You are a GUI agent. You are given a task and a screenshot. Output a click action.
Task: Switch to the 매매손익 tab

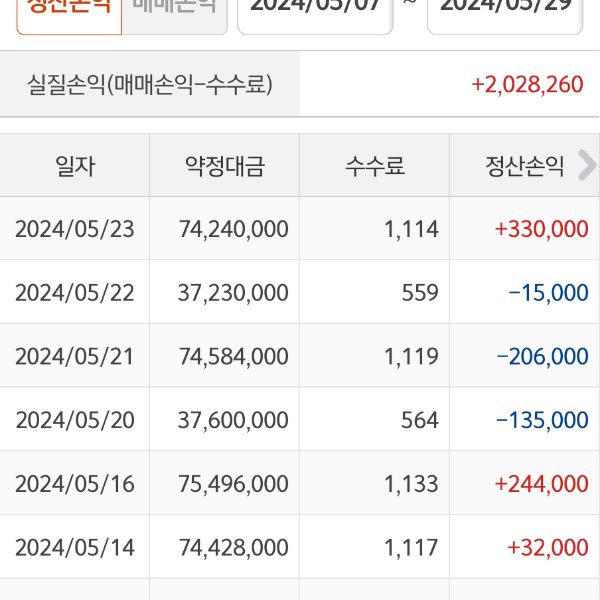tap(174, 12)
